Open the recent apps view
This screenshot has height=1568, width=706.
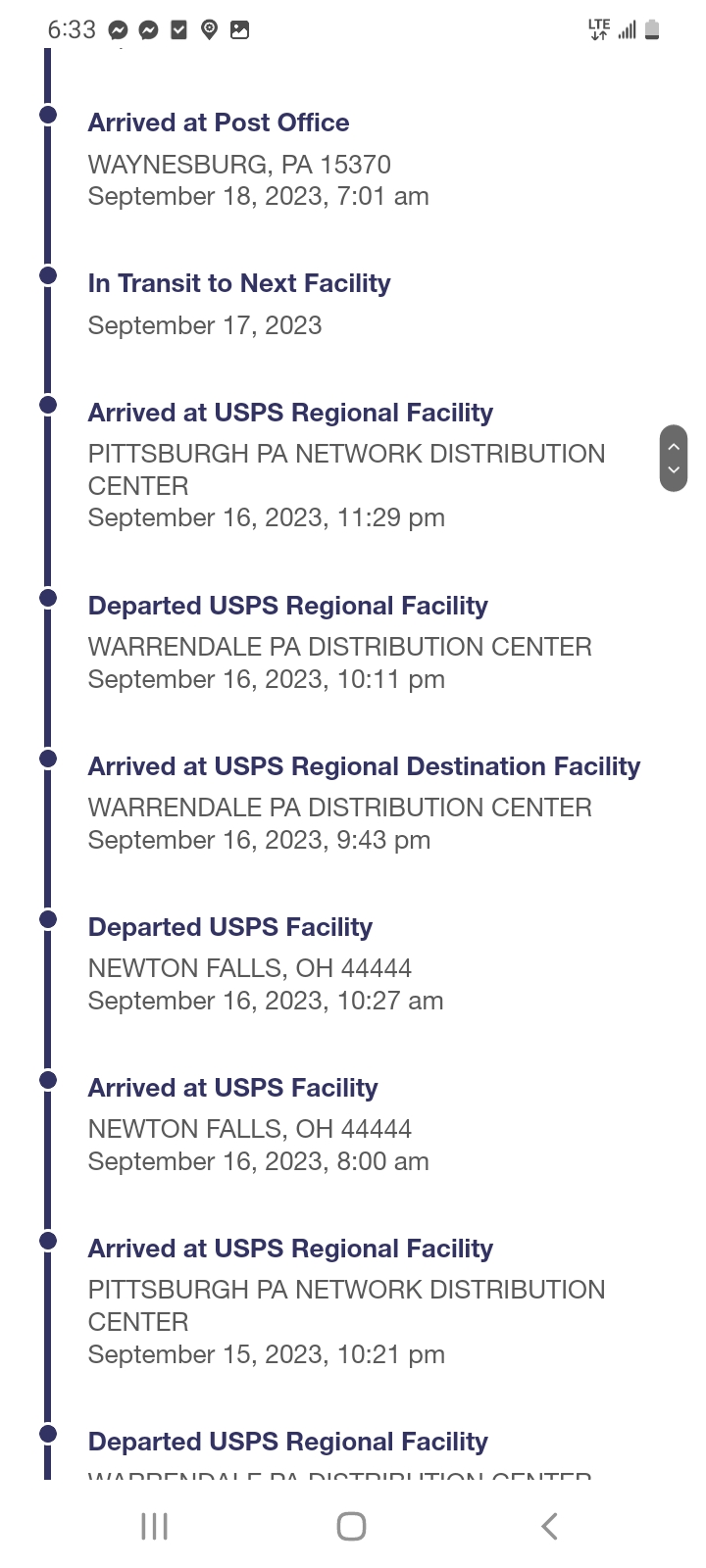[155, 1526]
